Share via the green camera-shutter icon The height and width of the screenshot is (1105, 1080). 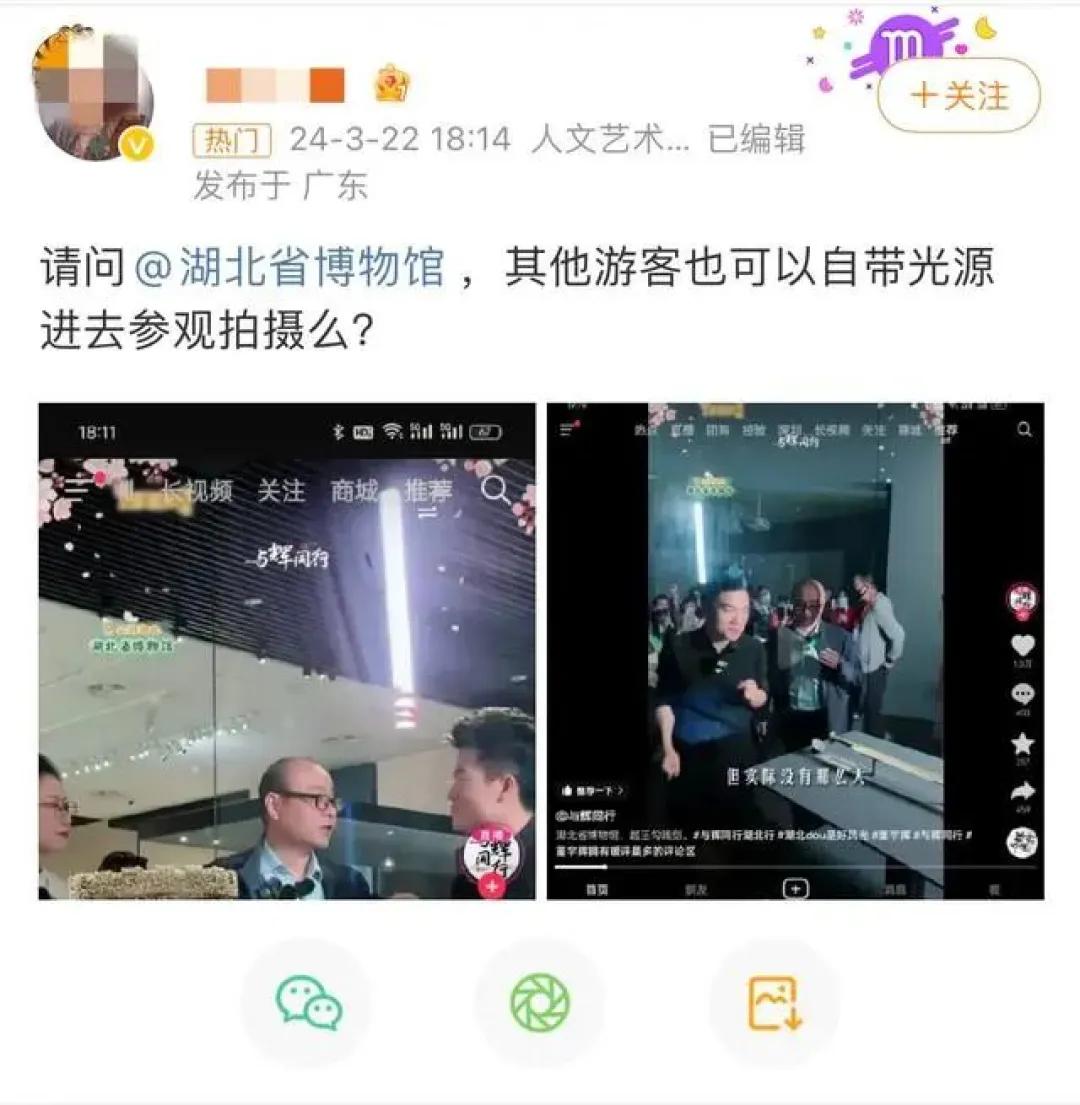click(540, 1003)
